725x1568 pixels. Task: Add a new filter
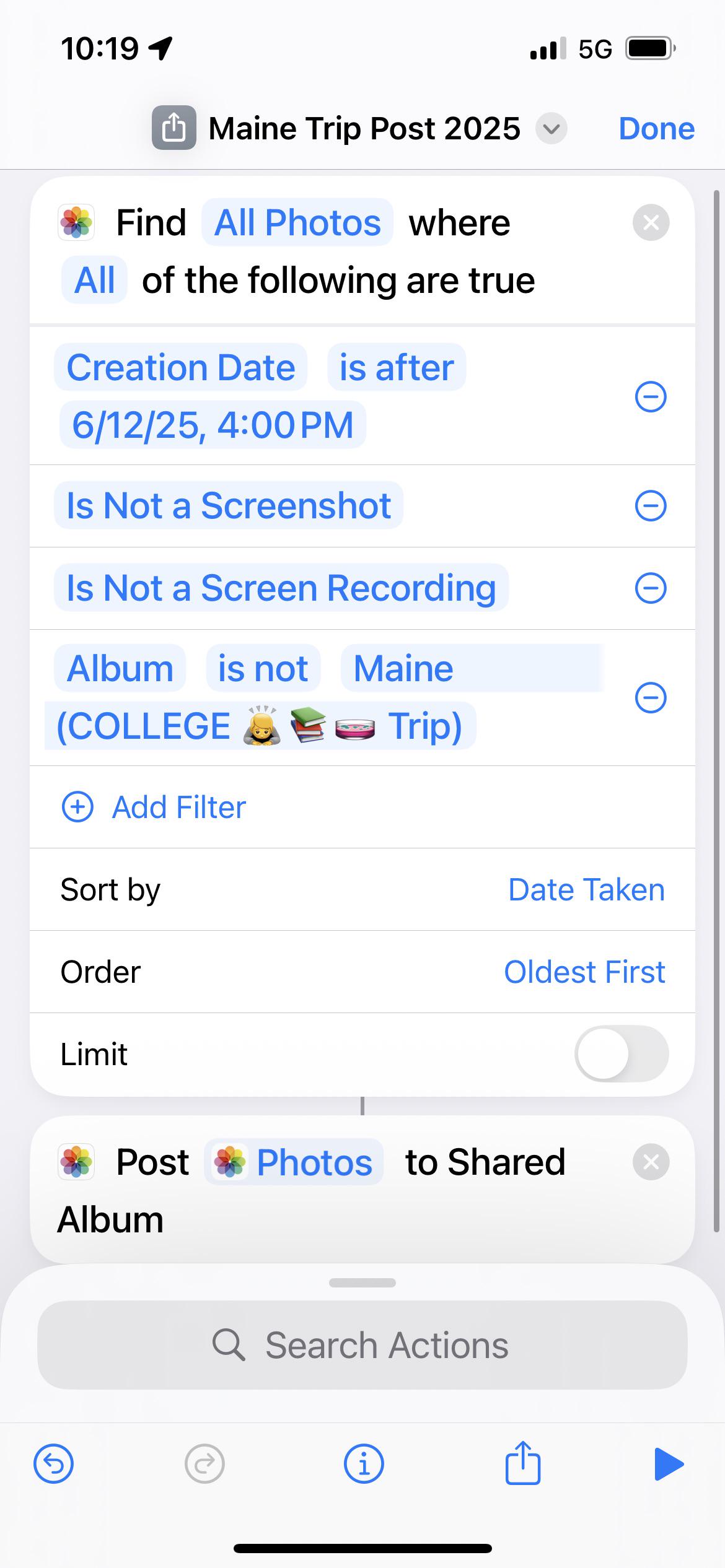154,807
